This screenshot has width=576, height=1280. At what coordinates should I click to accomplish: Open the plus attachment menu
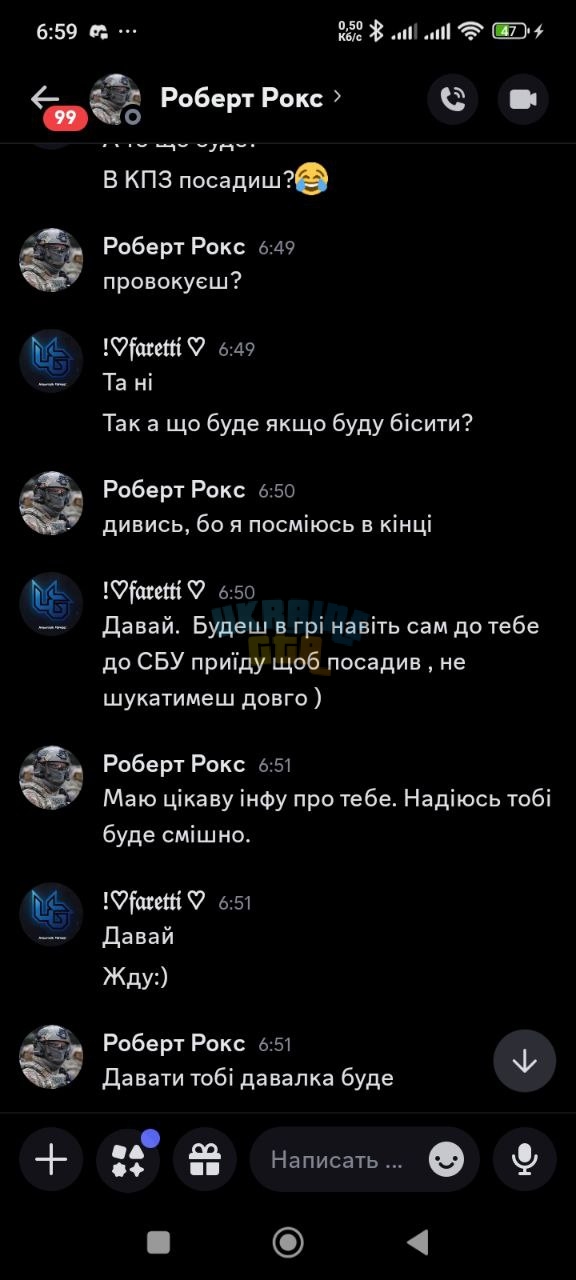coord(51,1160)
